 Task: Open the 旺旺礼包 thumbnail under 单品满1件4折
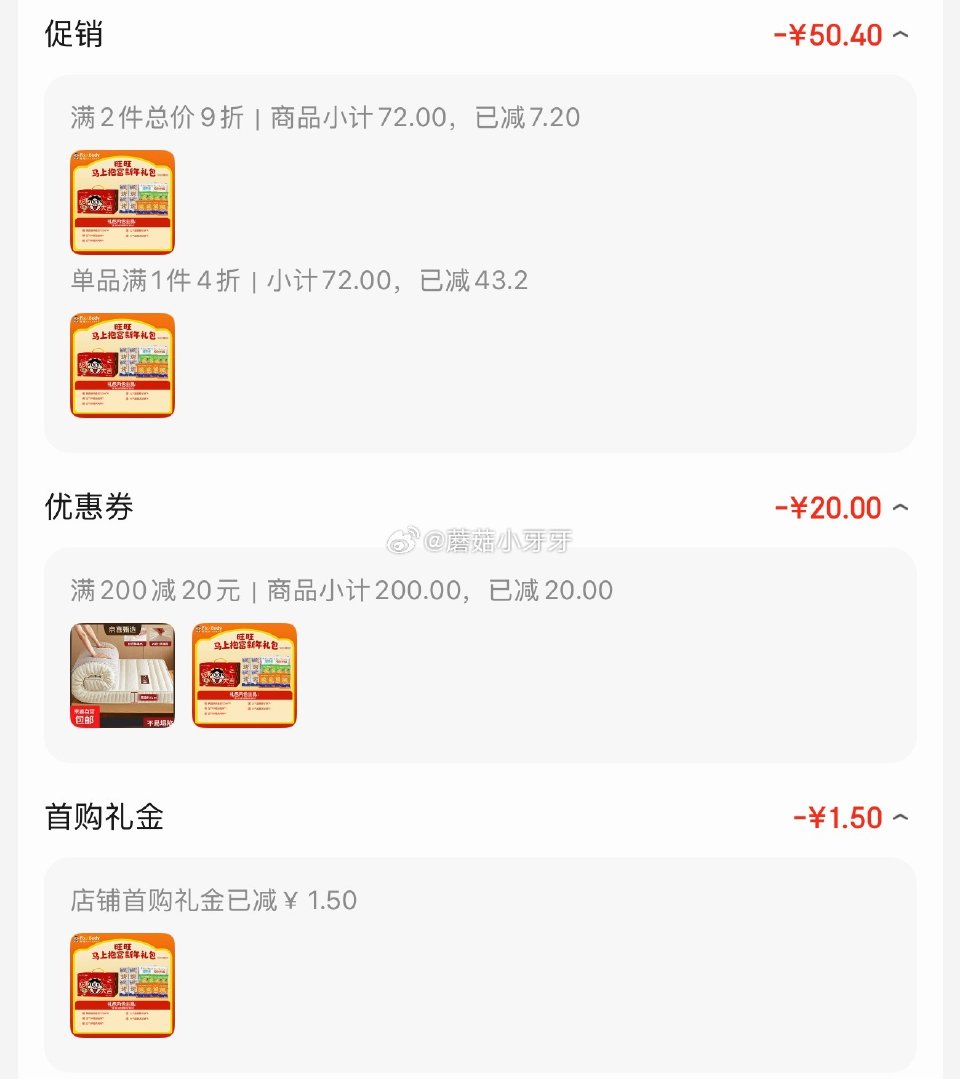pyautogui.click(x=122, y=365)
